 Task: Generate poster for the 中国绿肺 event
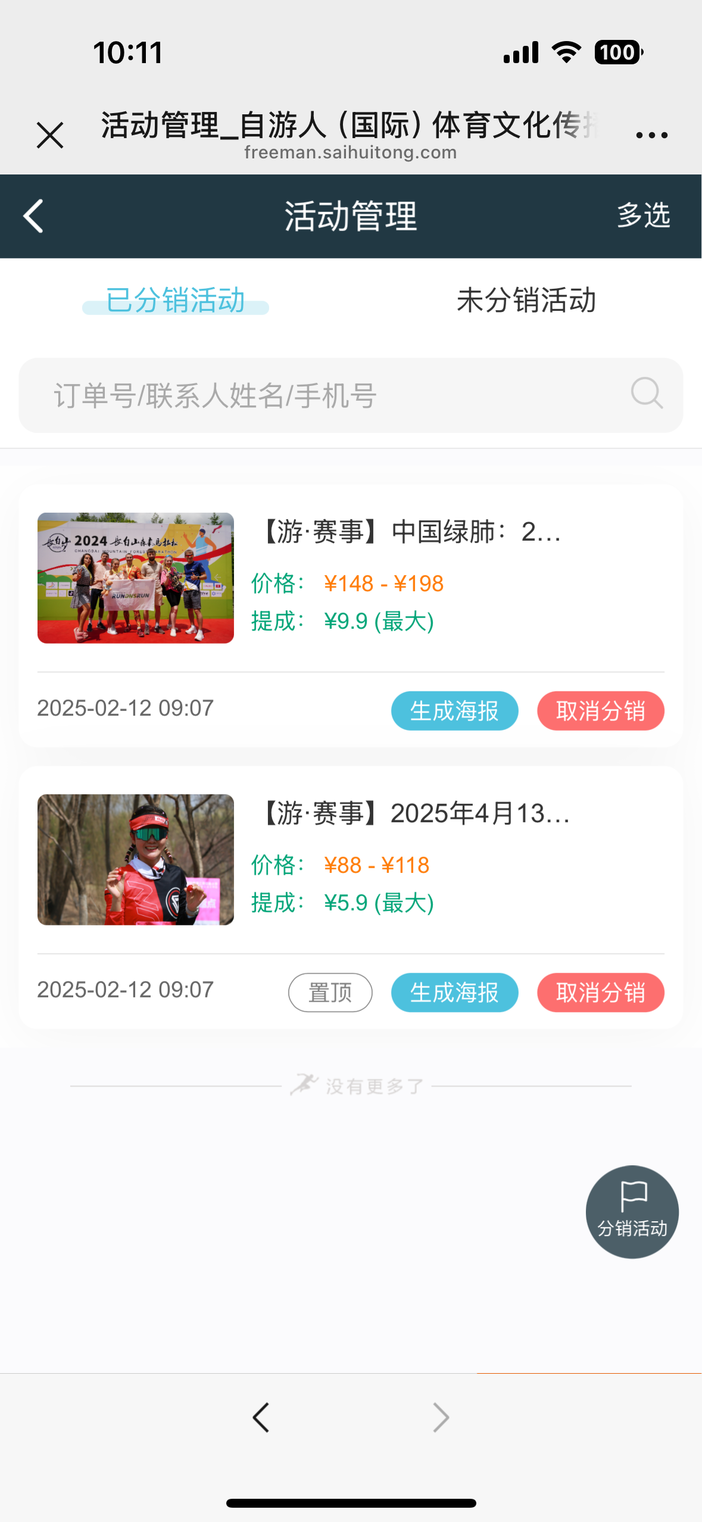454,711
